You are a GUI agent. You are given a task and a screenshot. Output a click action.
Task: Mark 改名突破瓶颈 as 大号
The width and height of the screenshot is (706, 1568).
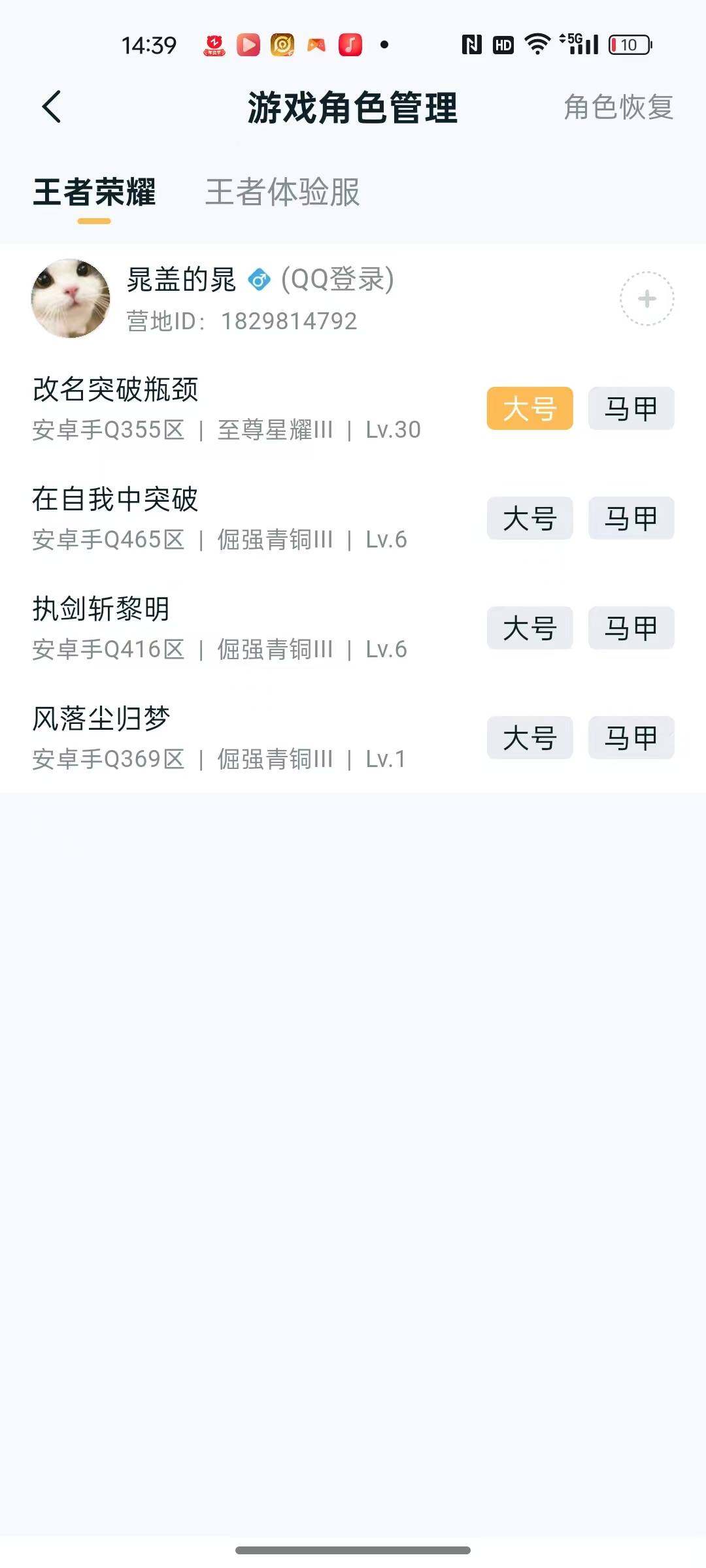click(x=529, y=407)
